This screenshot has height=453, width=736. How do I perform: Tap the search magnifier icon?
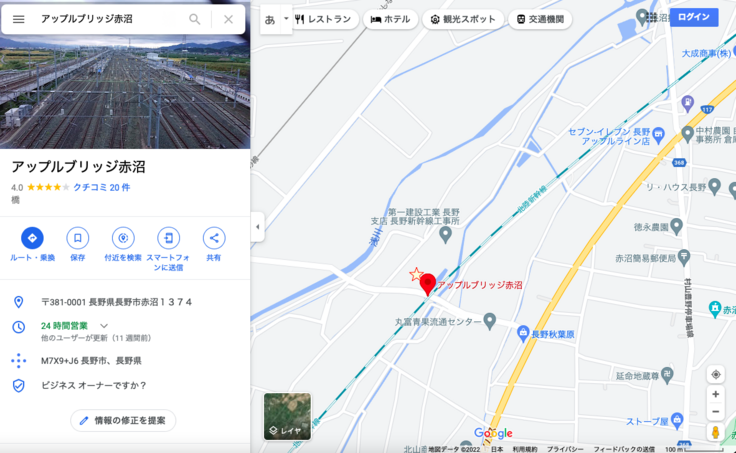(x=194, y=19)
